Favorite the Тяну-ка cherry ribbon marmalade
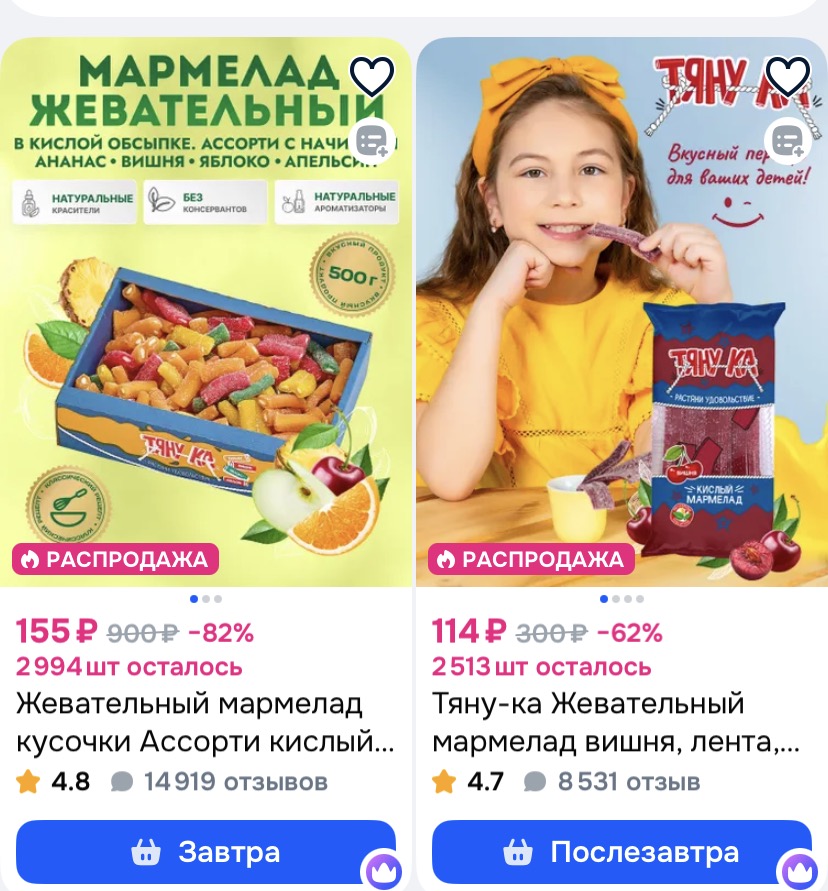The image size is (828, 891). [787, 76]
